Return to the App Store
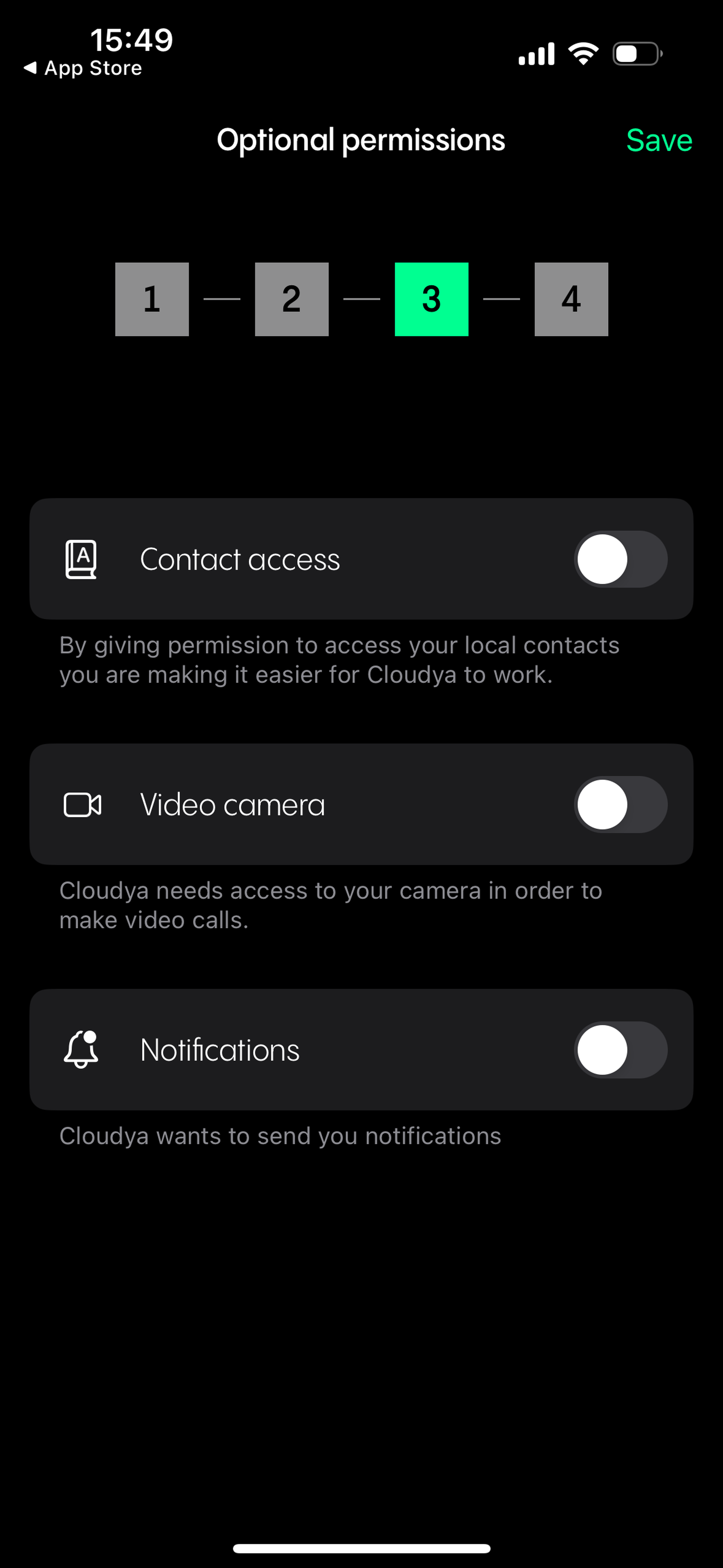 [83, 68]
